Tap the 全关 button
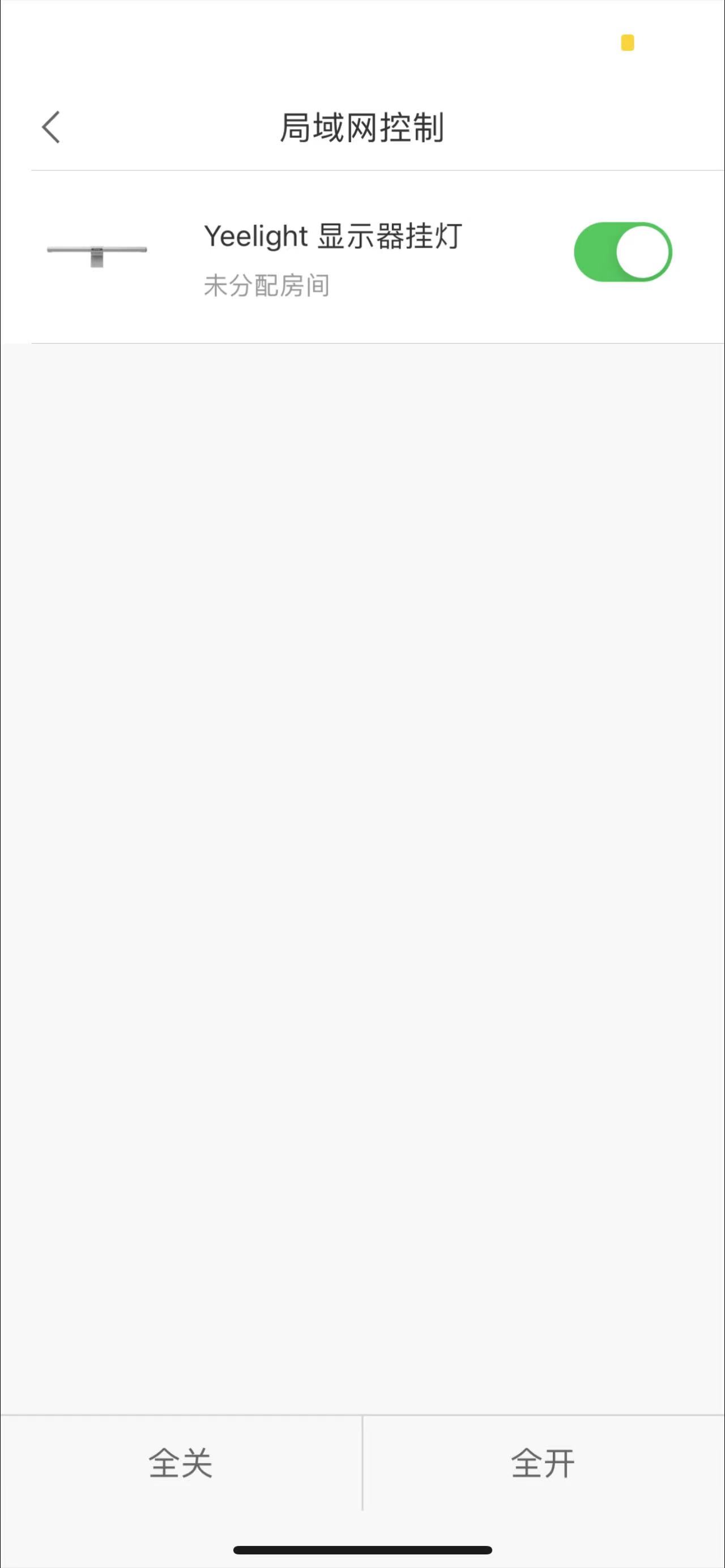This screenshot has width=725, height=1568. tap(181, 1463)
